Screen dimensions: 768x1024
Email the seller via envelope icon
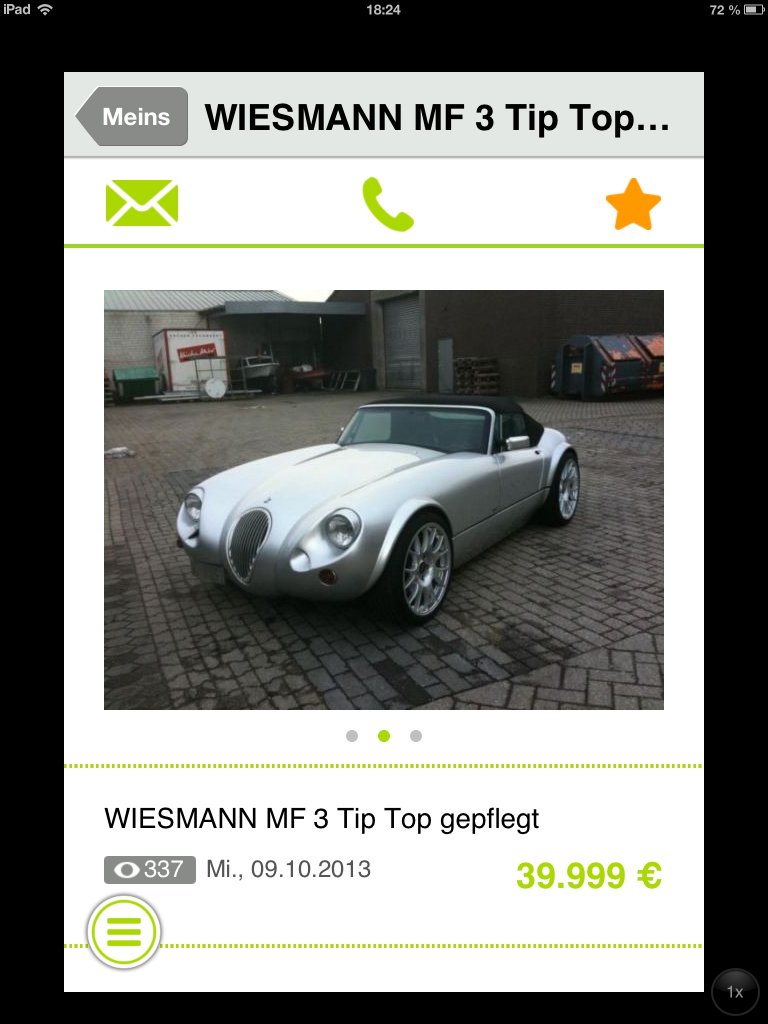click(x=142, y=203)
